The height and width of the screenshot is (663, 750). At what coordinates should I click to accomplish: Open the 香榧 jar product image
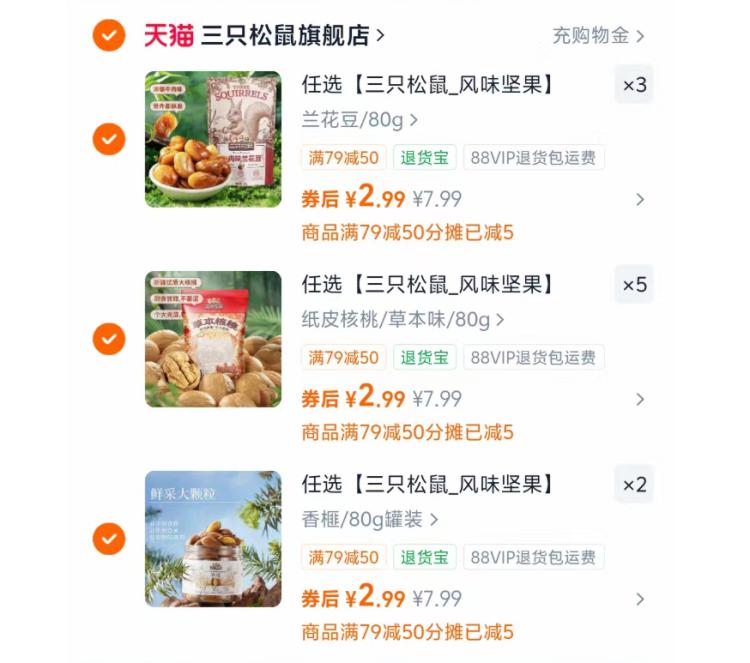(213, 539)
